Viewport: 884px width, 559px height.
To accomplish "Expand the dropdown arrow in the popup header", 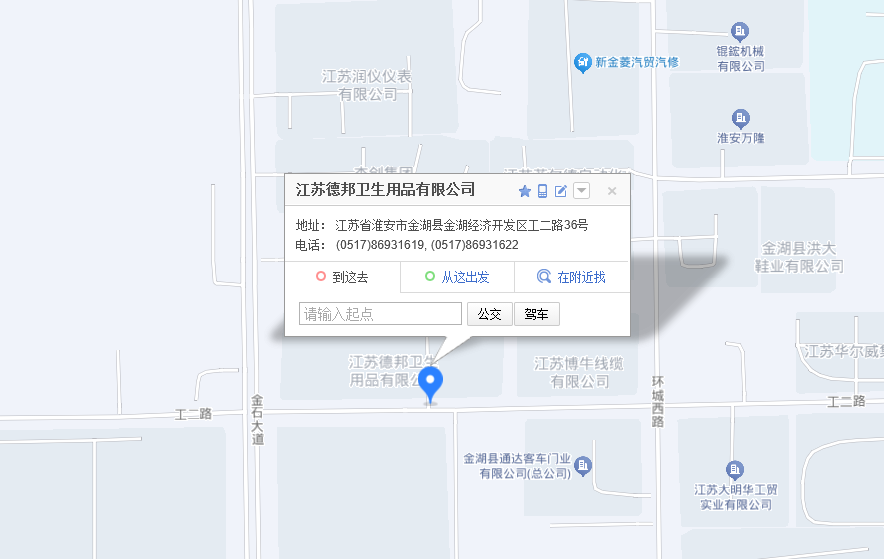I will pyautogui.click(x=581, y=190).
